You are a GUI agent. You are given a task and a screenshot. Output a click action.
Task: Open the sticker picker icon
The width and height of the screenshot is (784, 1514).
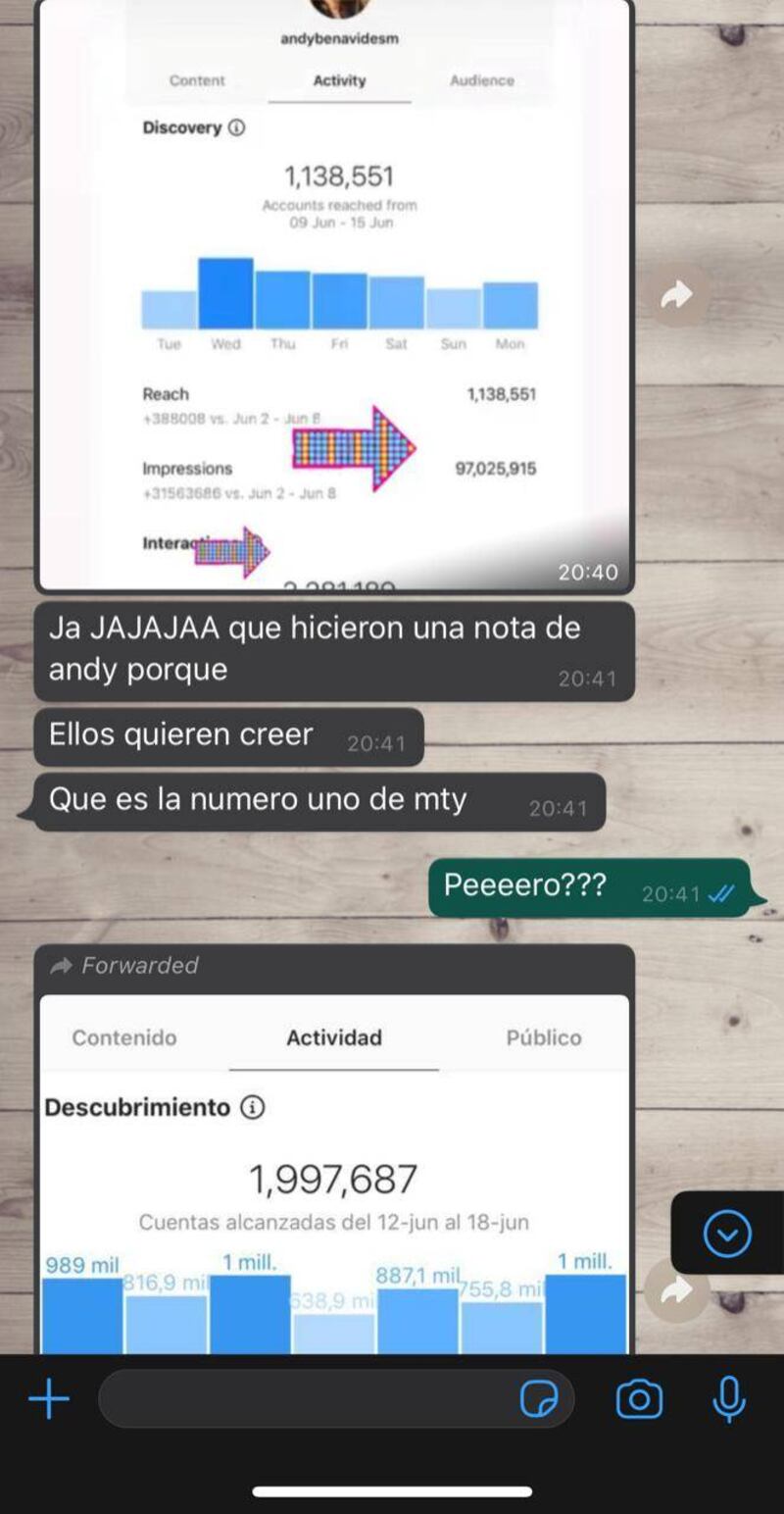click(538, 1398)
